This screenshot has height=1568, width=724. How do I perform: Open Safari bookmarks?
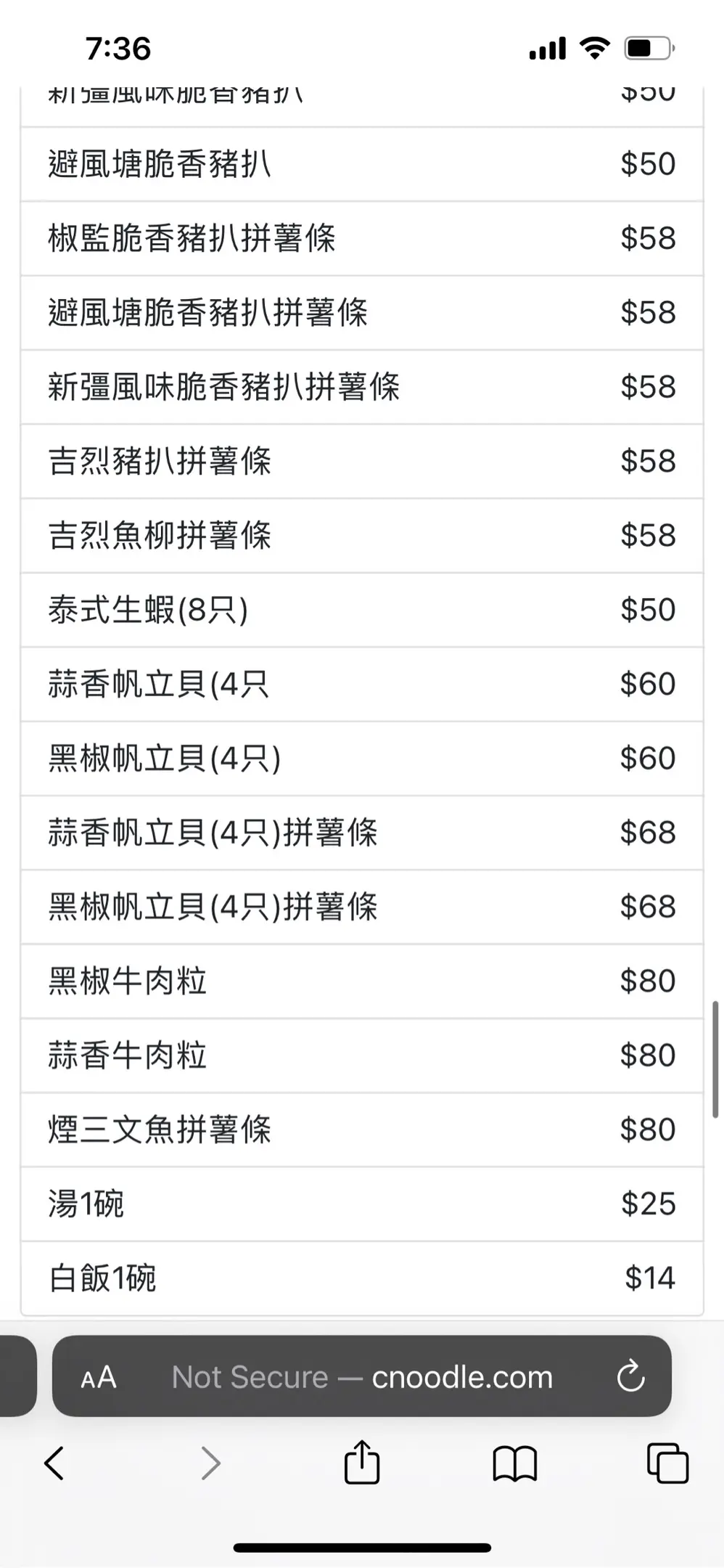click(x=514, y=1463)
